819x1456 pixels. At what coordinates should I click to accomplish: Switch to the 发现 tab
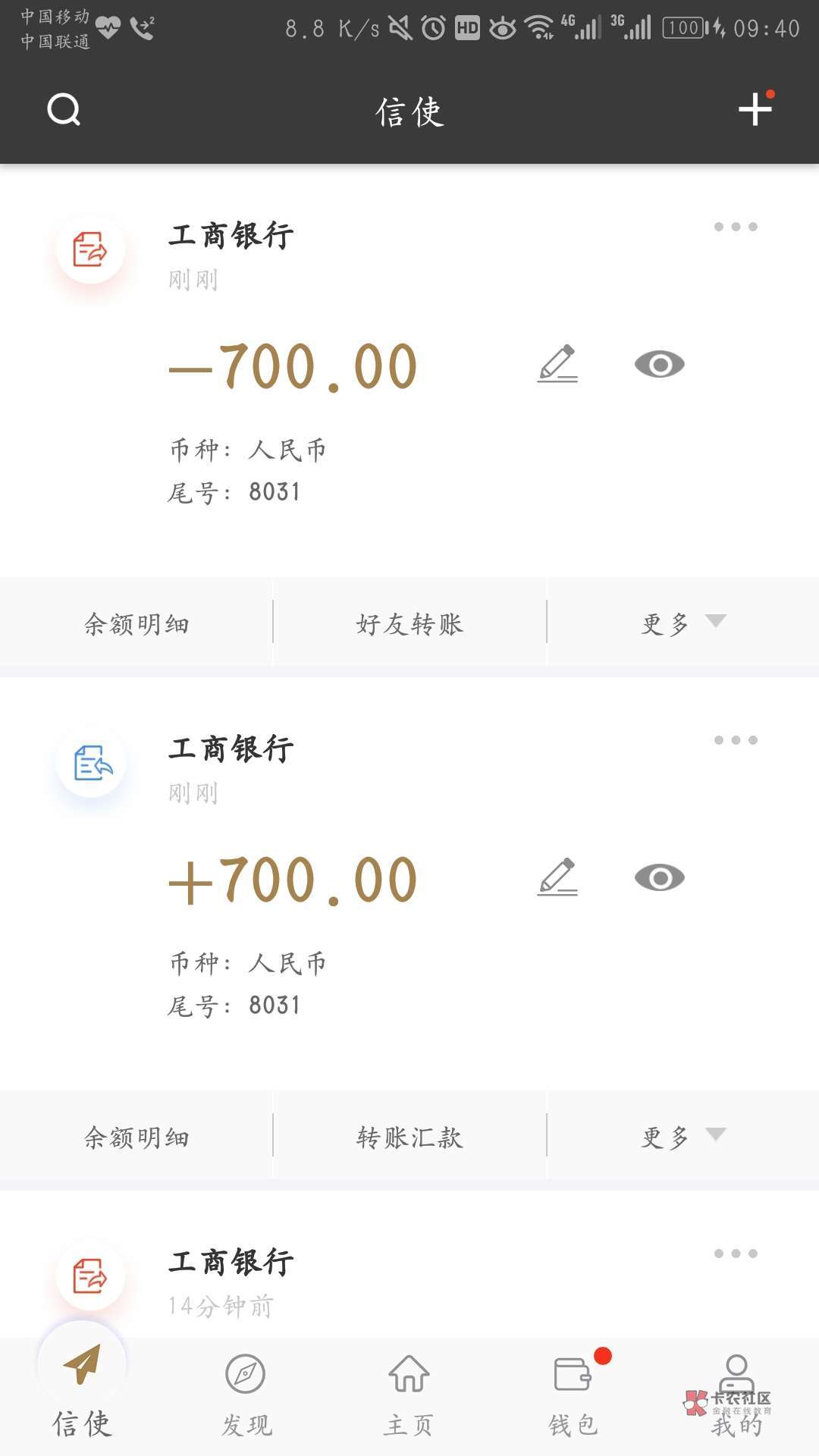pos(246,1395)
